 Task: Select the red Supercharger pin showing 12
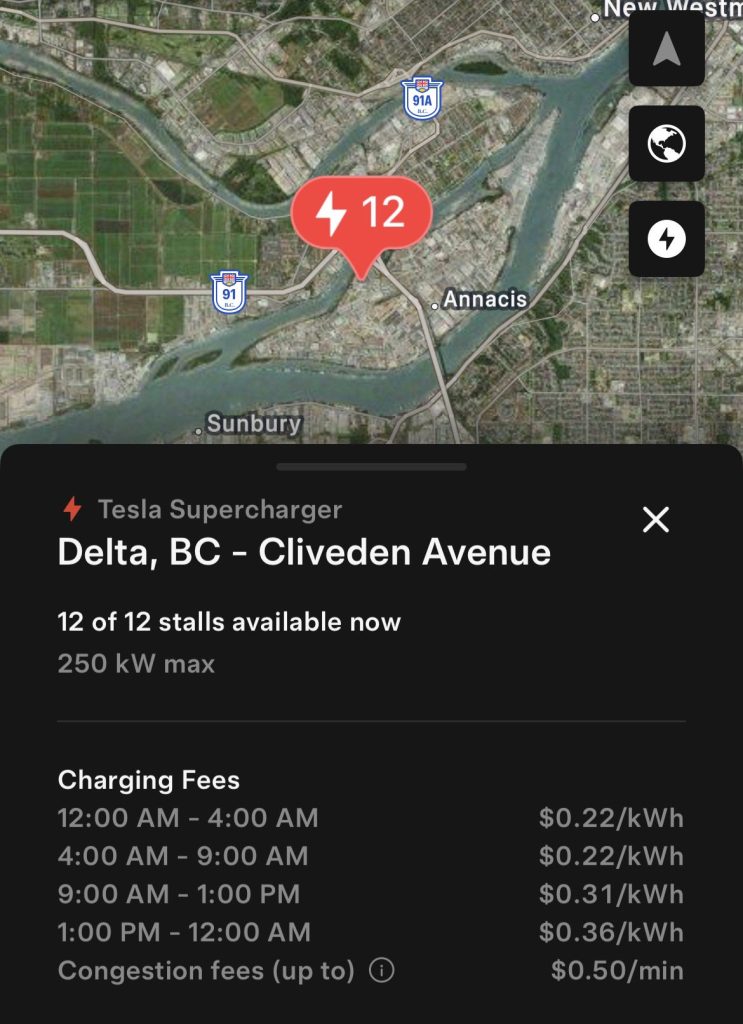point(361,214)
